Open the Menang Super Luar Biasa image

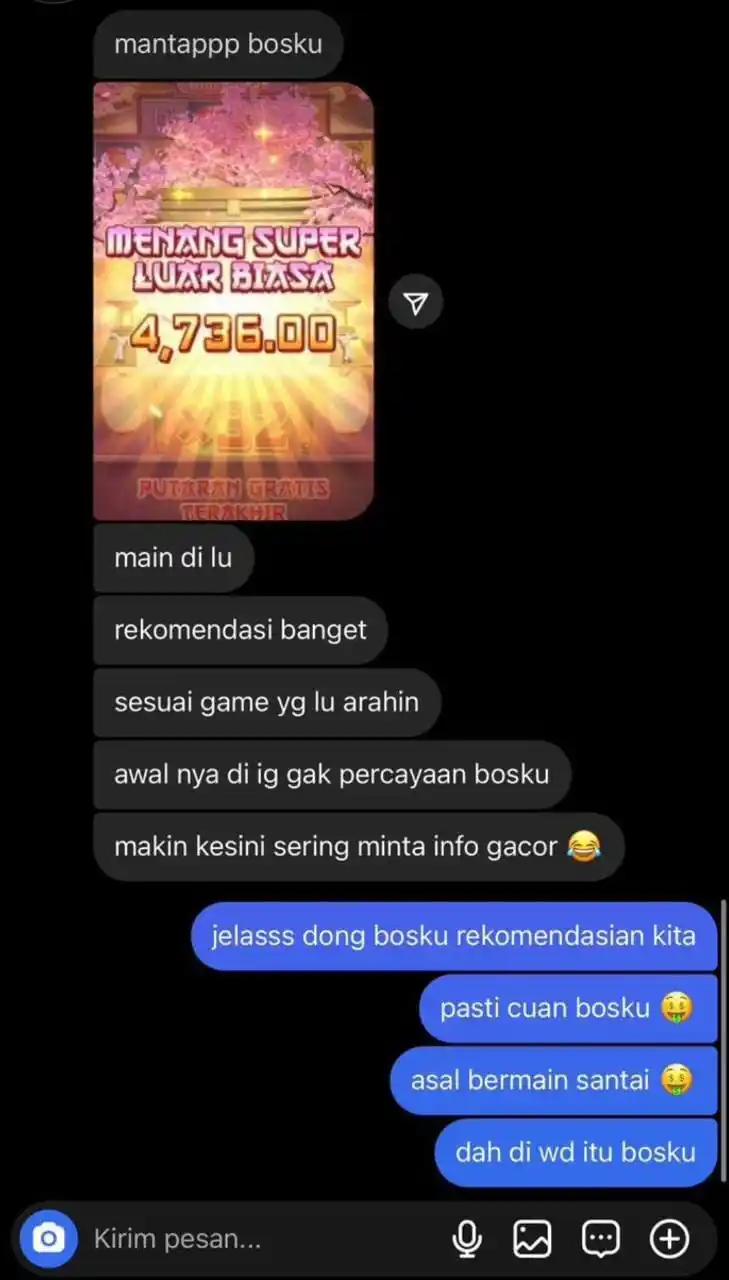[x=233, y=300]
